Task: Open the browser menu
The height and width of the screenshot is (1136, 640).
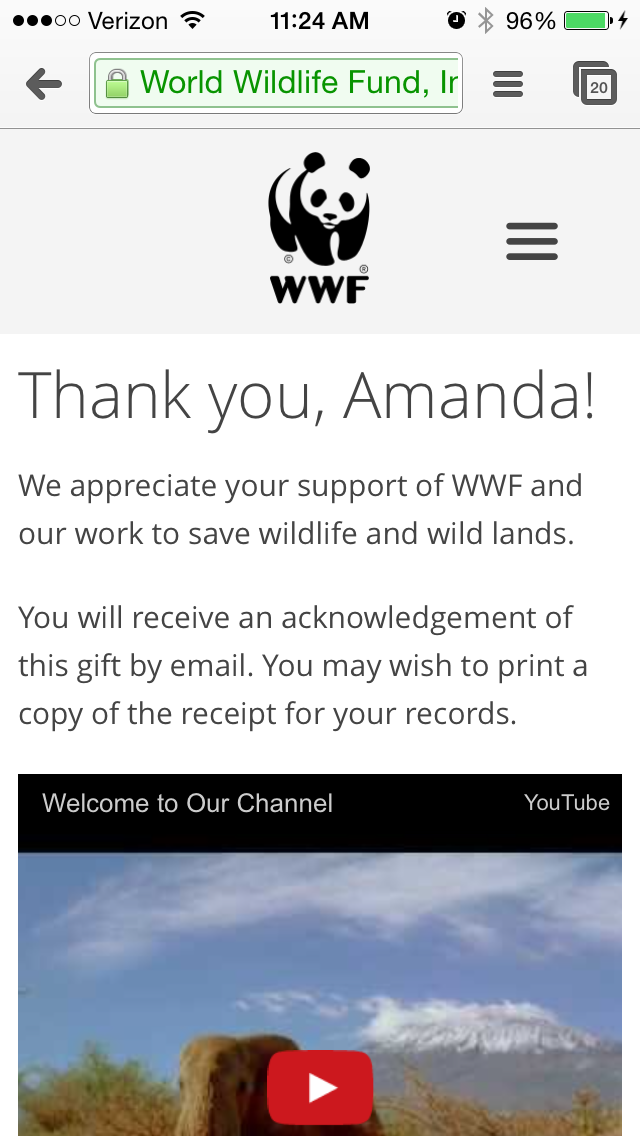Action: [x=508, y=84]
